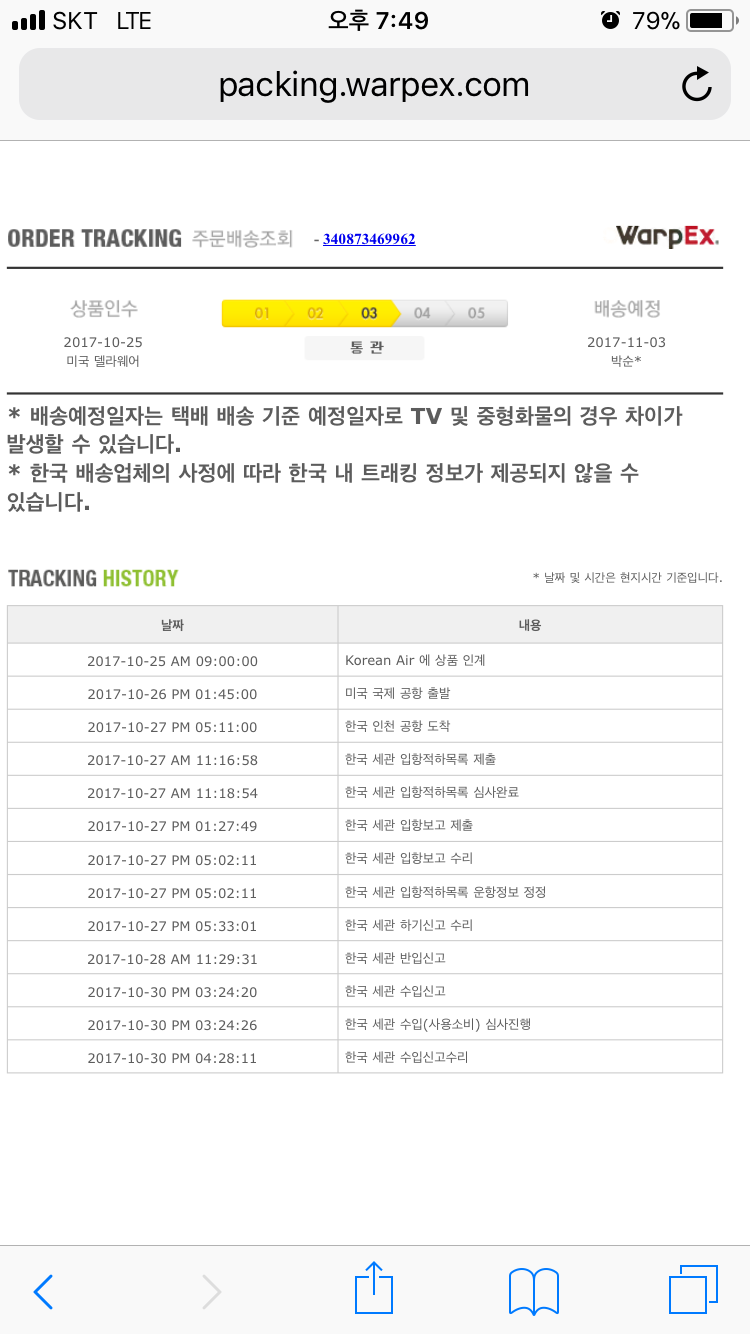Viewport: 750px width, 1334px height.
Task: Show all open tabs
Action: pos(692,1291)
